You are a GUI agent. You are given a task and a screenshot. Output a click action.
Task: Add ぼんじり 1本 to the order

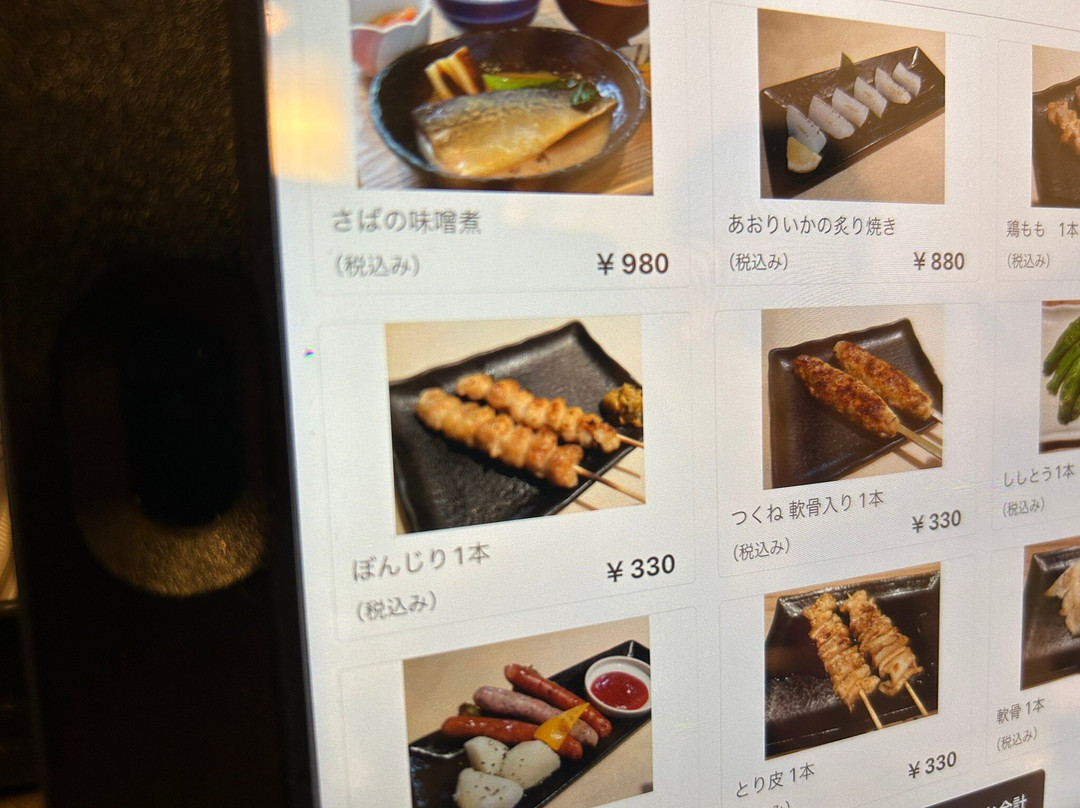coord(510,470)
